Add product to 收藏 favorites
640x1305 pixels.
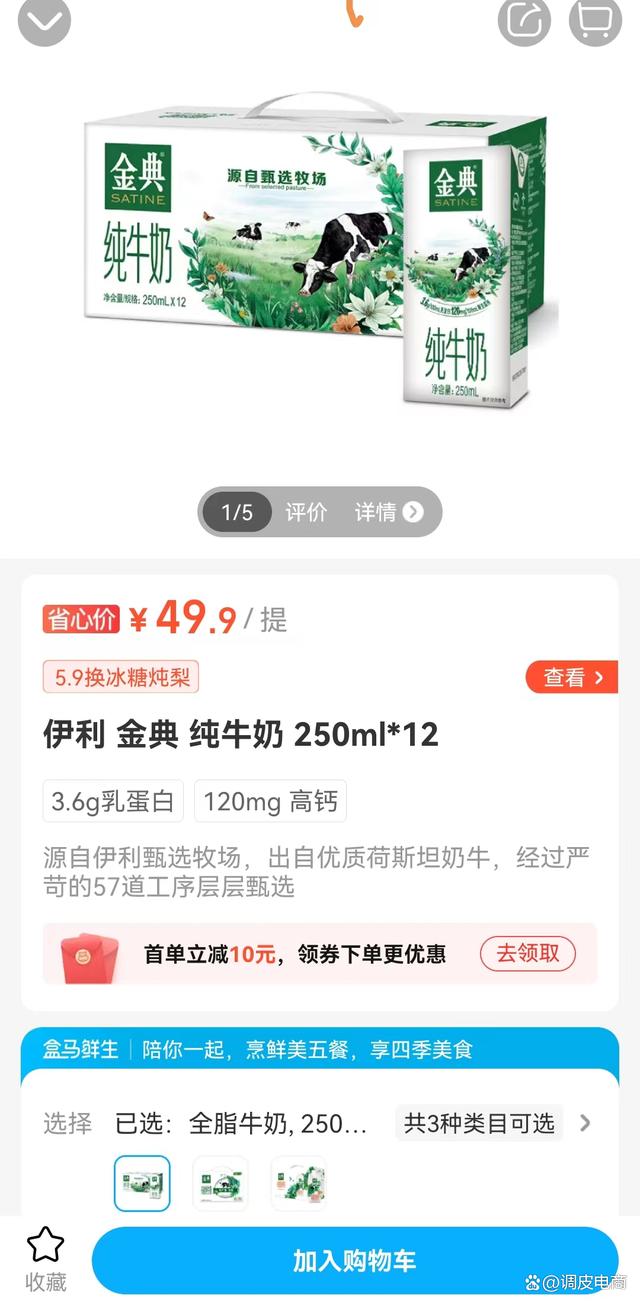point(46,1260)
